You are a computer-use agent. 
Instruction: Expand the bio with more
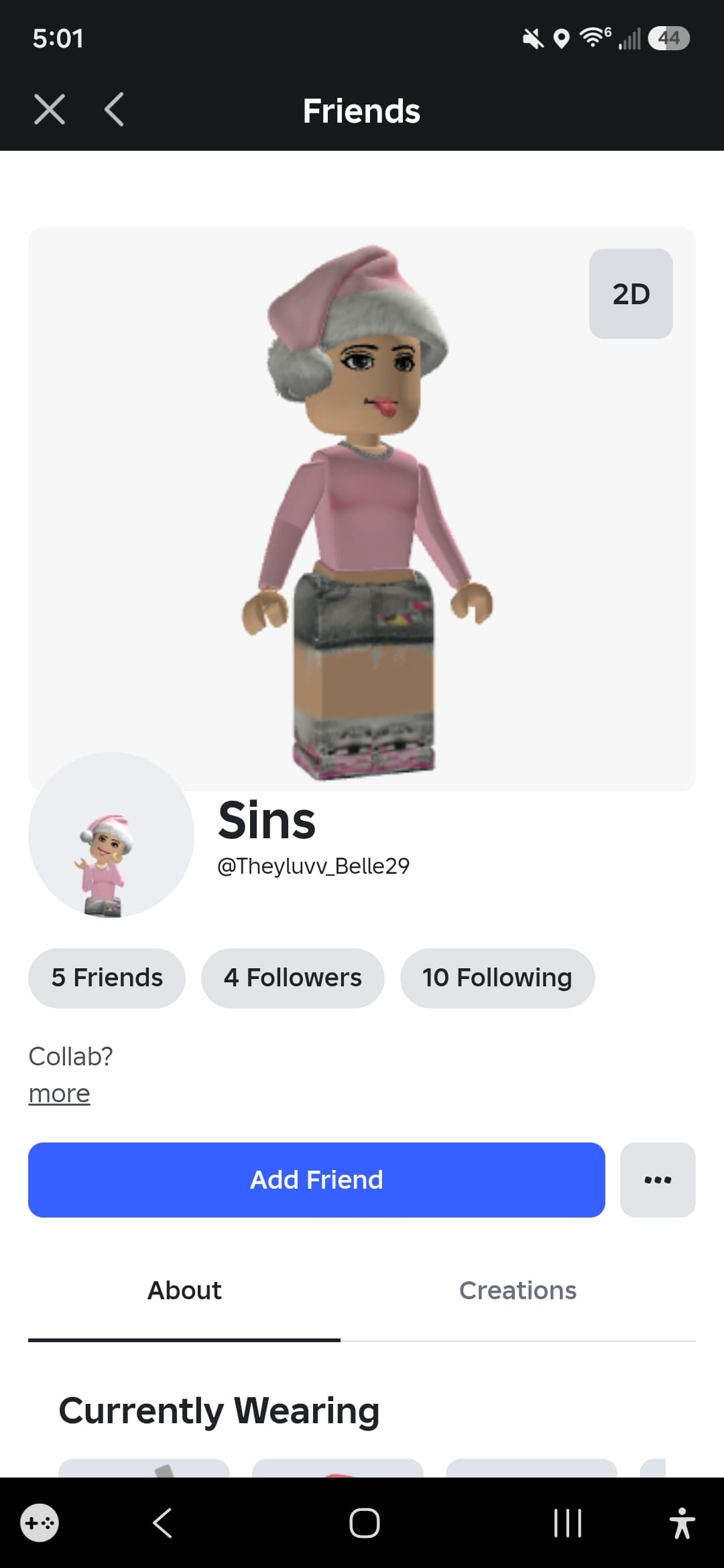pyautogui.click(x=59, y=1094)
